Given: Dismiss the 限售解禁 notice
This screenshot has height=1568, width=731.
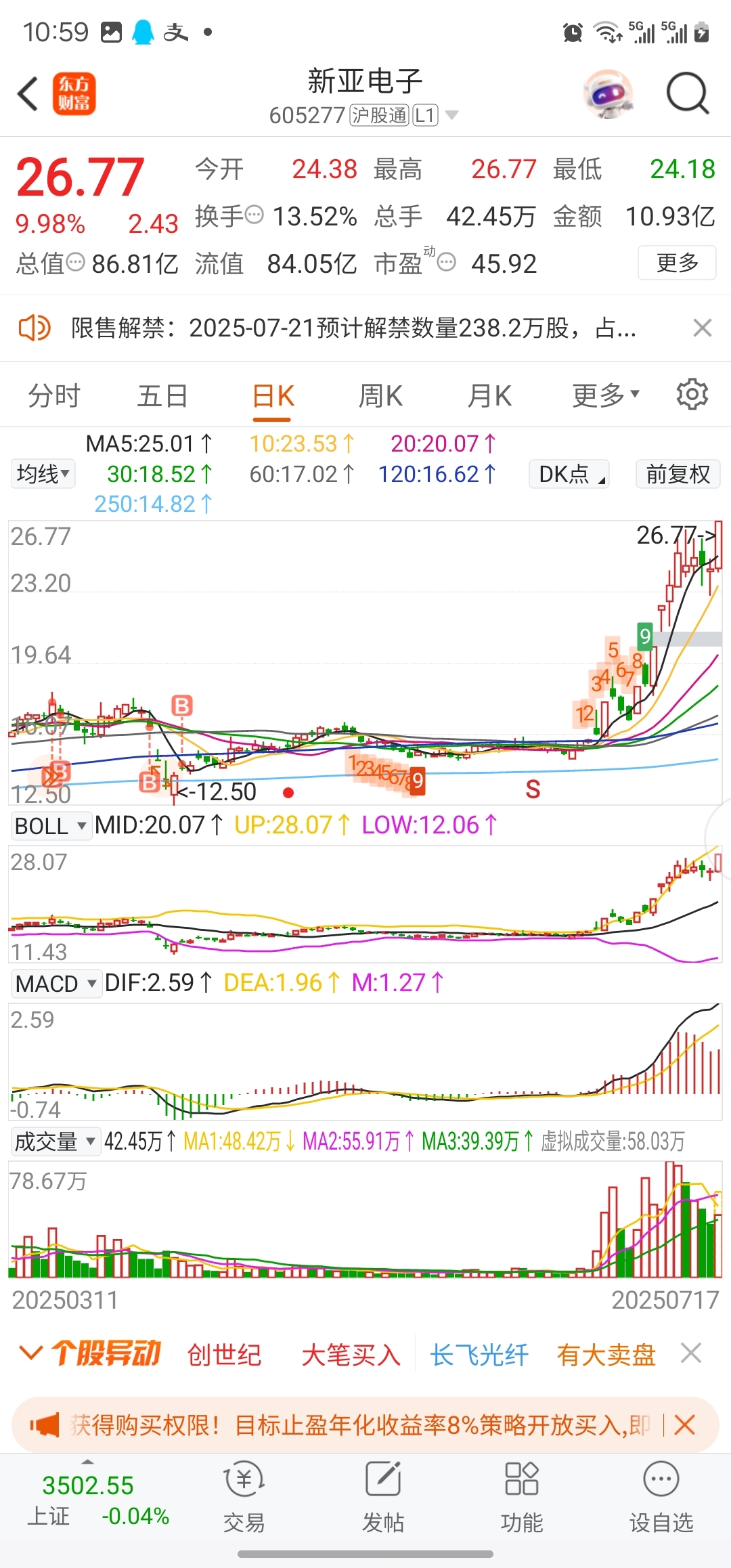Looking at the screenshot, I should (703, 328).
